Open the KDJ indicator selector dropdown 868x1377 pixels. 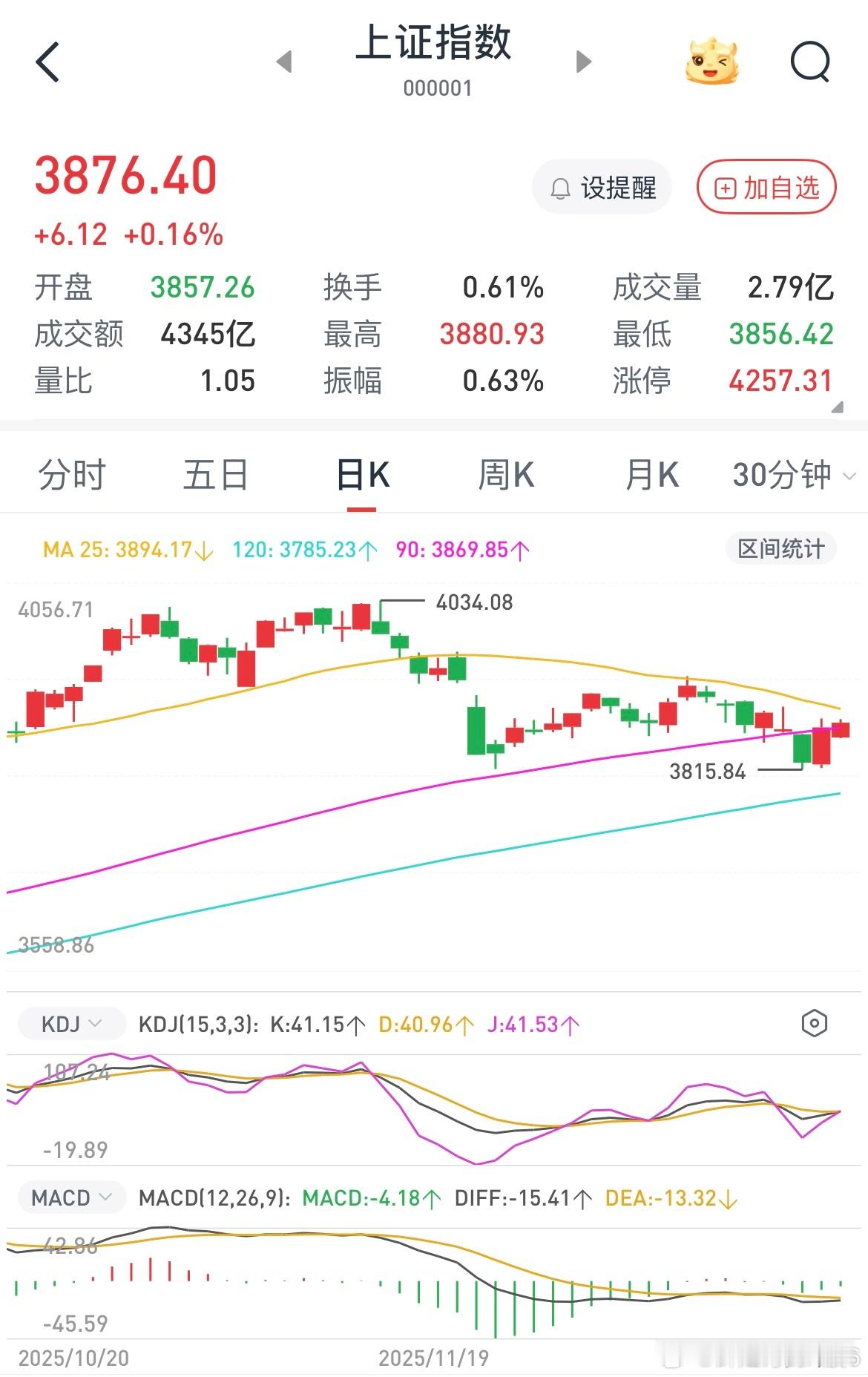tap(70, 1022)
